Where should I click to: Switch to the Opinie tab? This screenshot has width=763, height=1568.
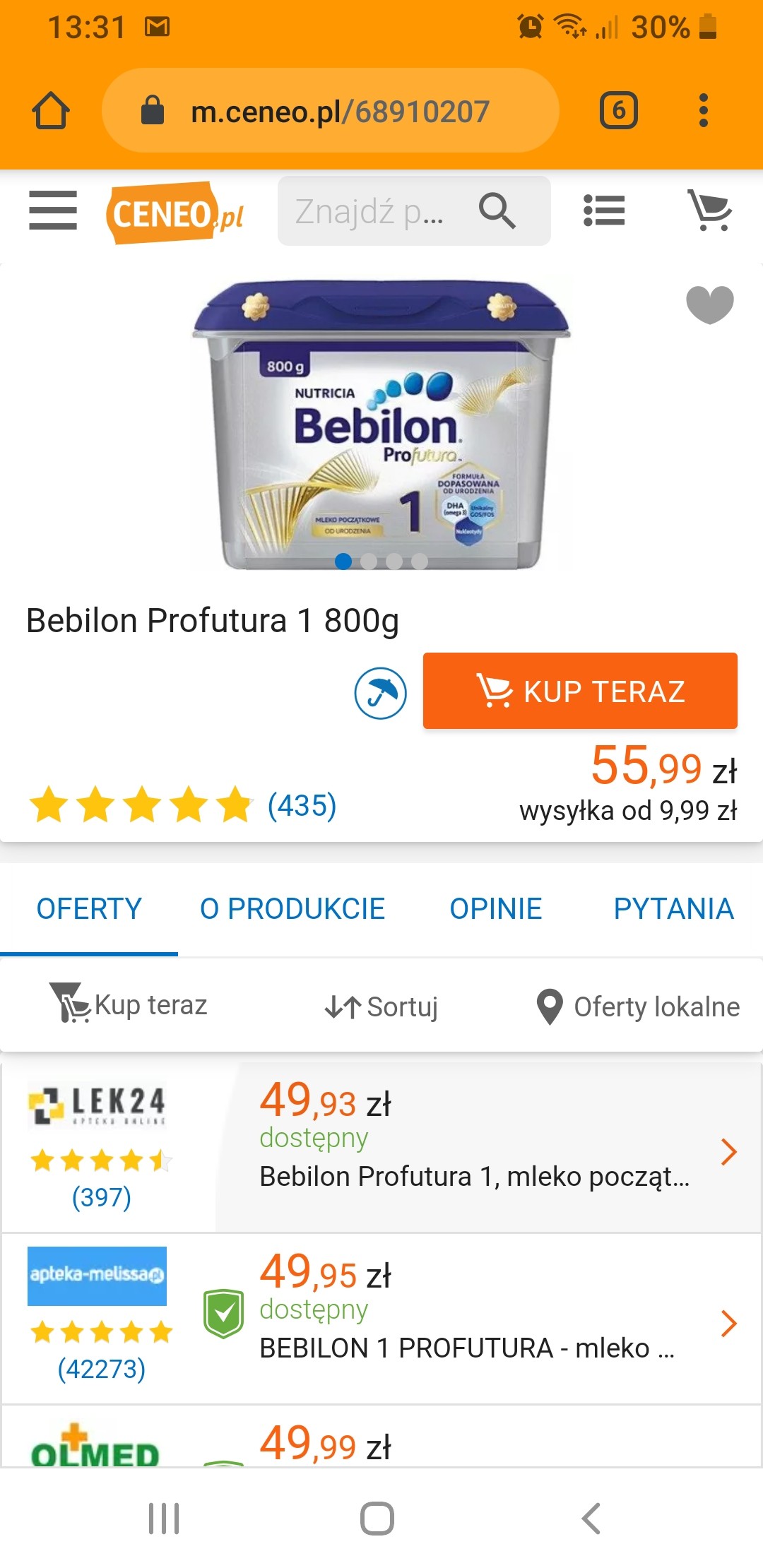pos(496,909)
